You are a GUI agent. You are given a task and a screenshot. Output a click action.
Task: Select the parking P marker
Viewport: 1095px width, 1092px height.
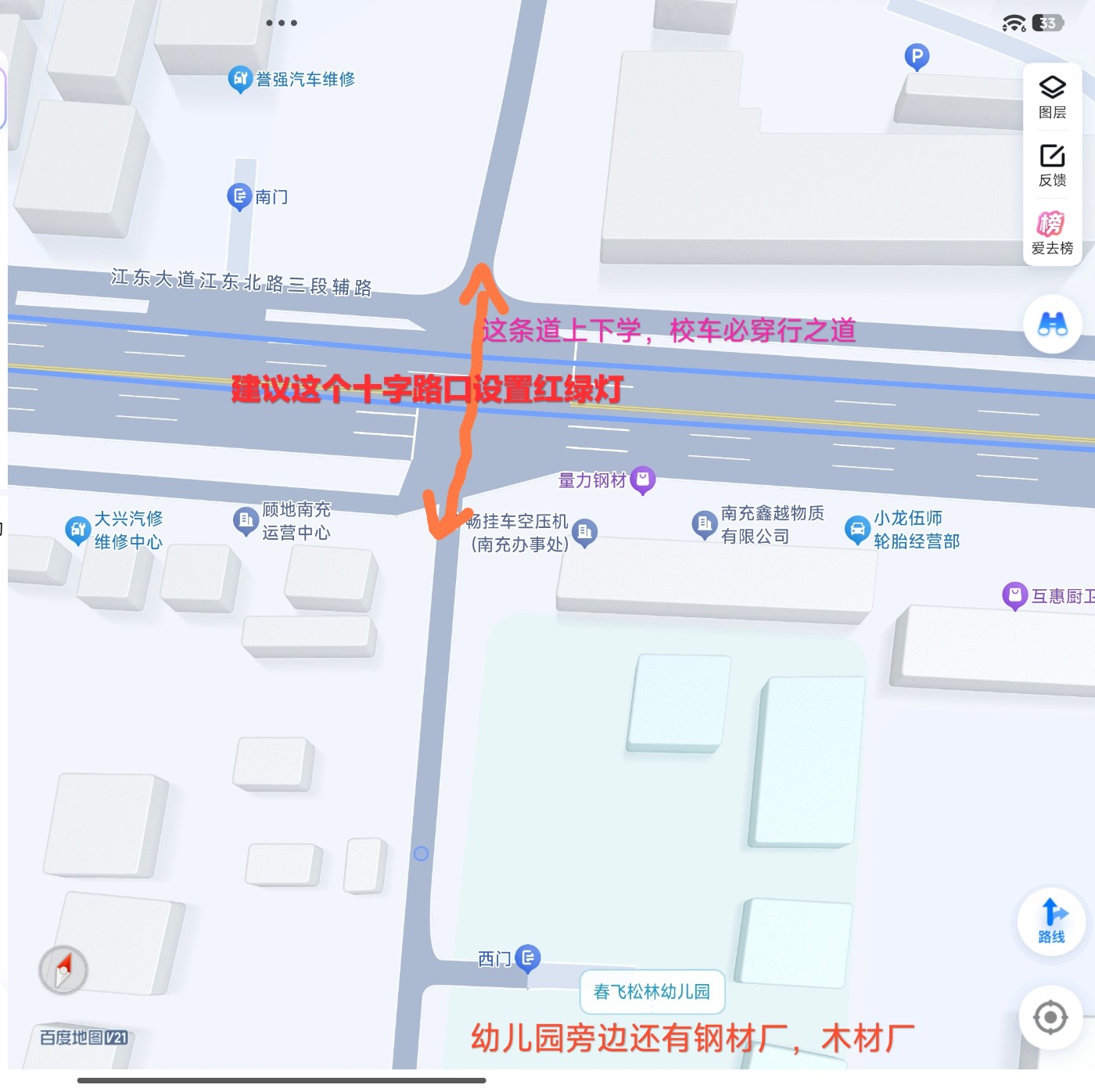916,56
